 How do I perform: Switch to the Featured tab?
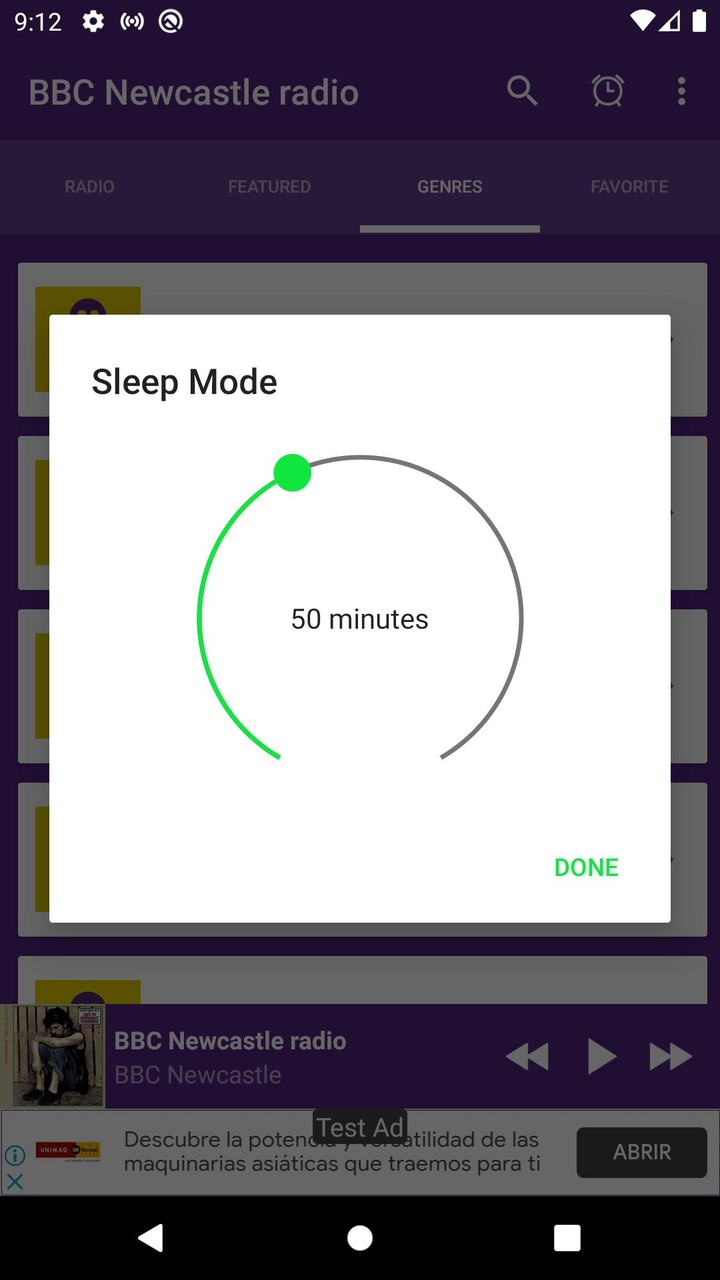tap(269, 187)
